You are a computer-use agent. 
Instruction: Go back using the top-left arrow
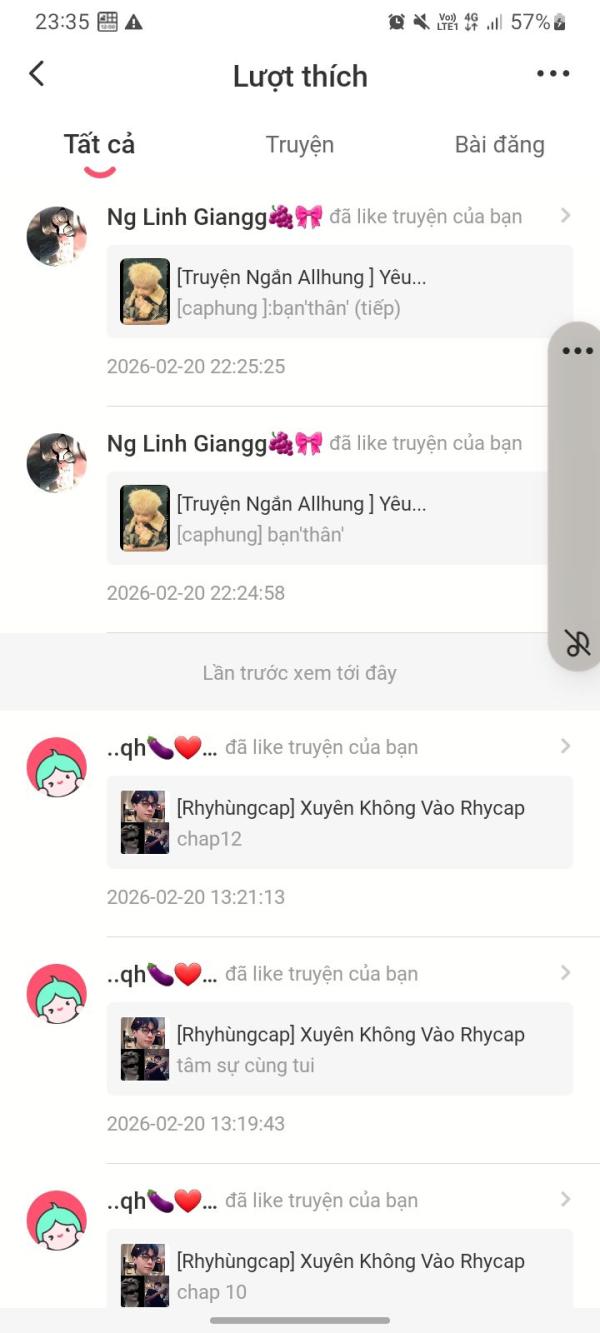(37, 73)
